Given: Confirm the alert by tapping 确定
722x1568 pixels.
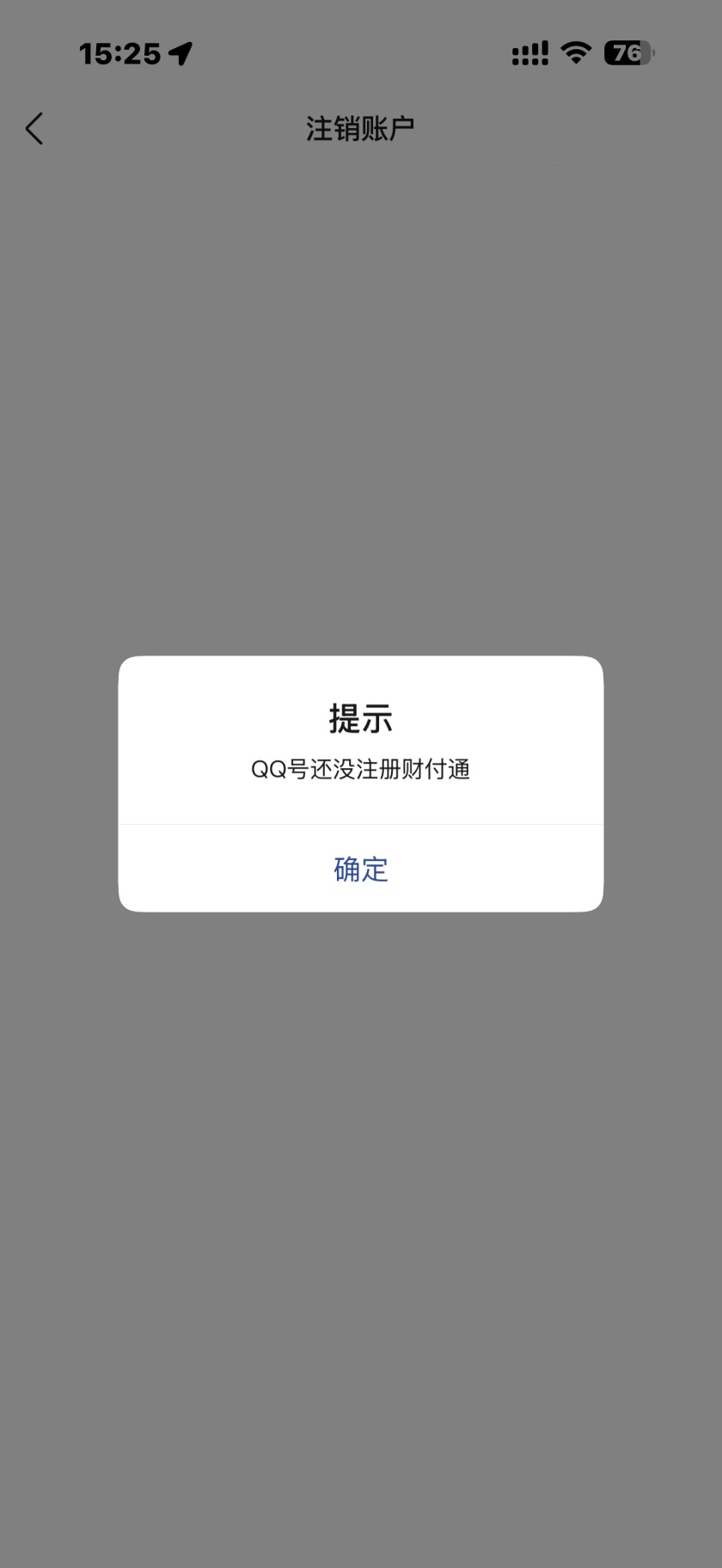Looking at the screenshot, I should 361,869.
